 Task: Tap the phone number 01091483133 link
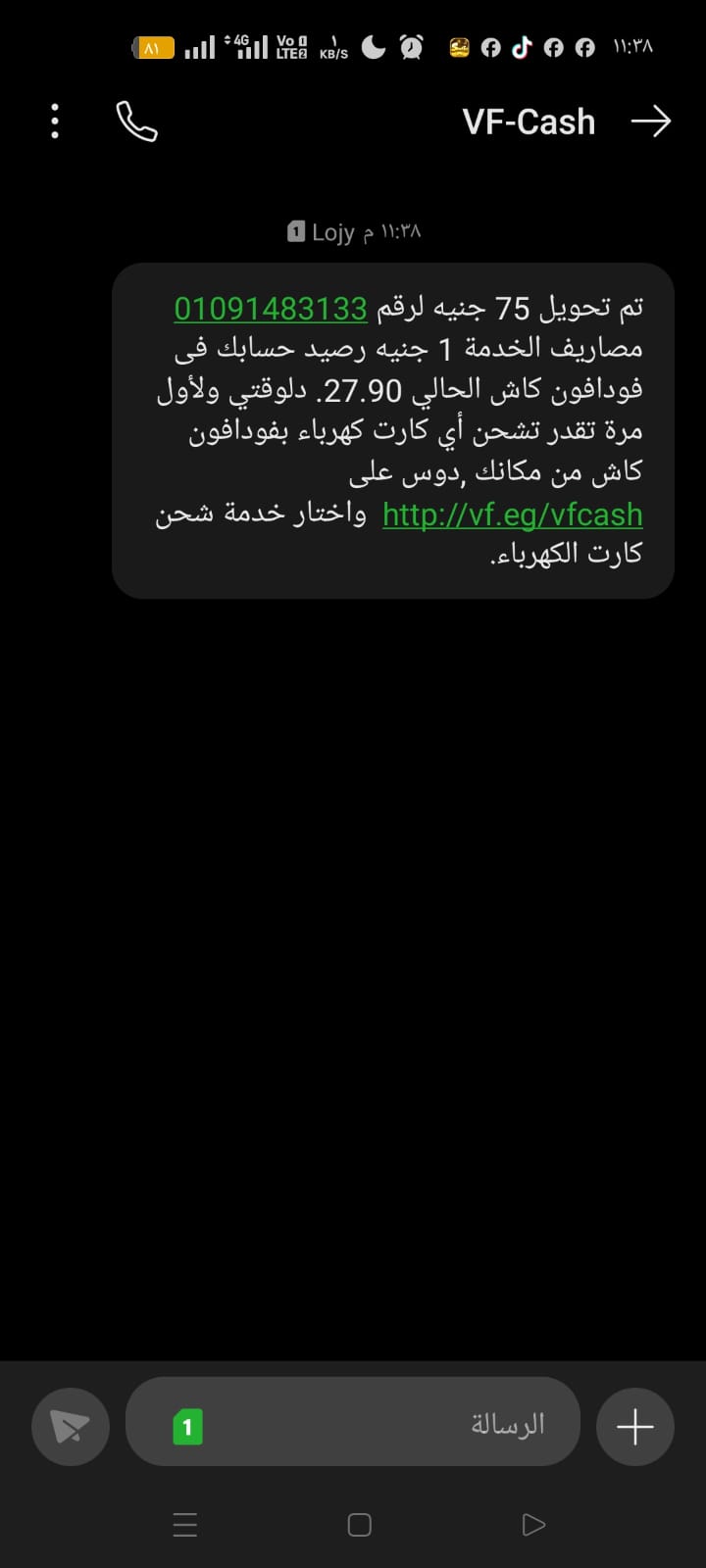coord(271,309)
